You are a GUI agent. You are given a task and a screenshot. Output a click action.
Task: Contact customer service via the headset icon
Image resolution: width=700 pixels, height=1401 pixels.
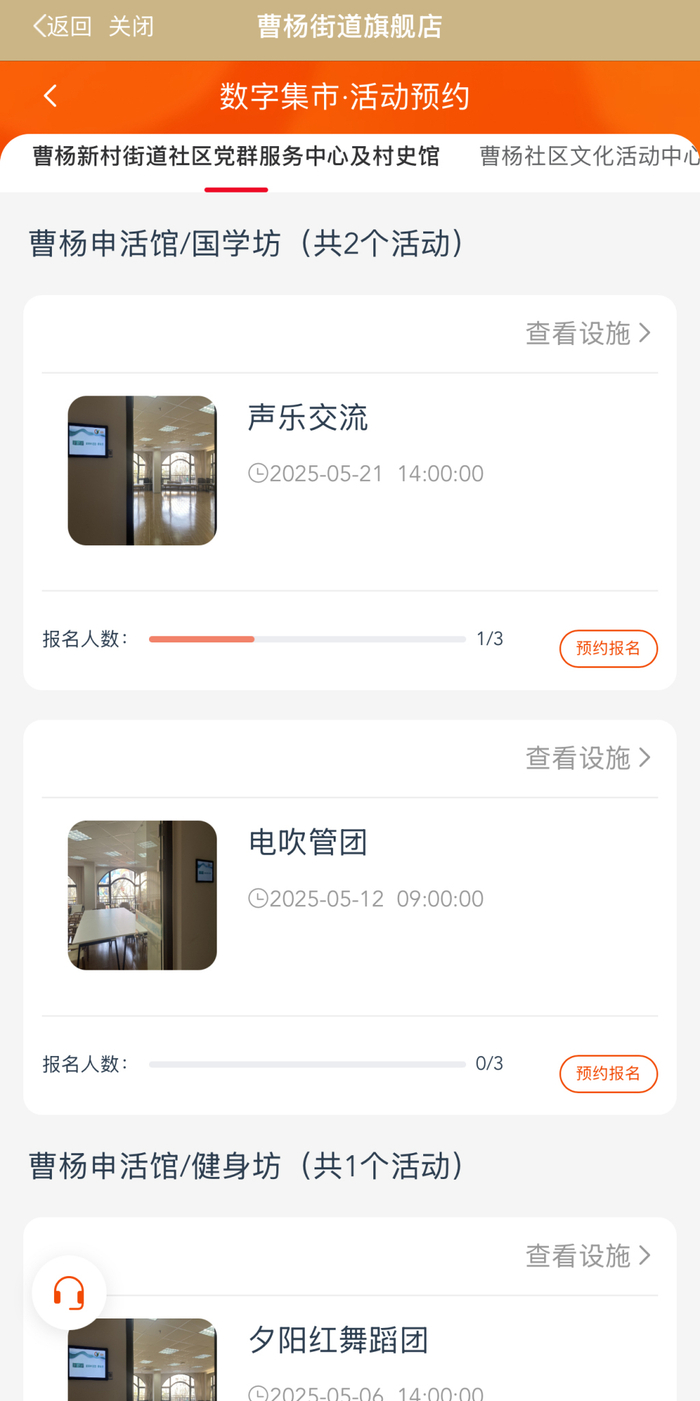[69, 1292]
